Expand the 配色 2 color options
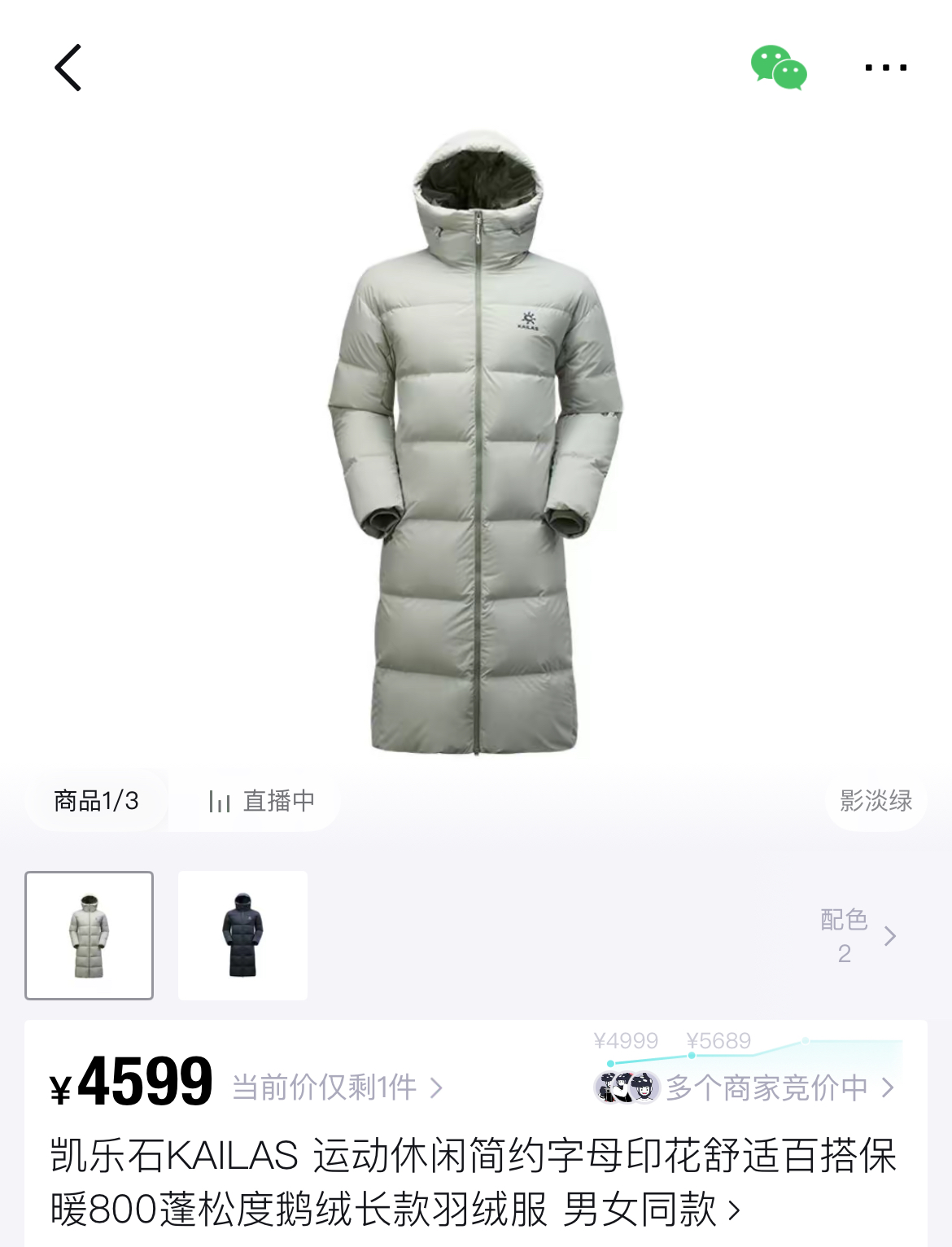952x1247 pixels. point(858,936)
